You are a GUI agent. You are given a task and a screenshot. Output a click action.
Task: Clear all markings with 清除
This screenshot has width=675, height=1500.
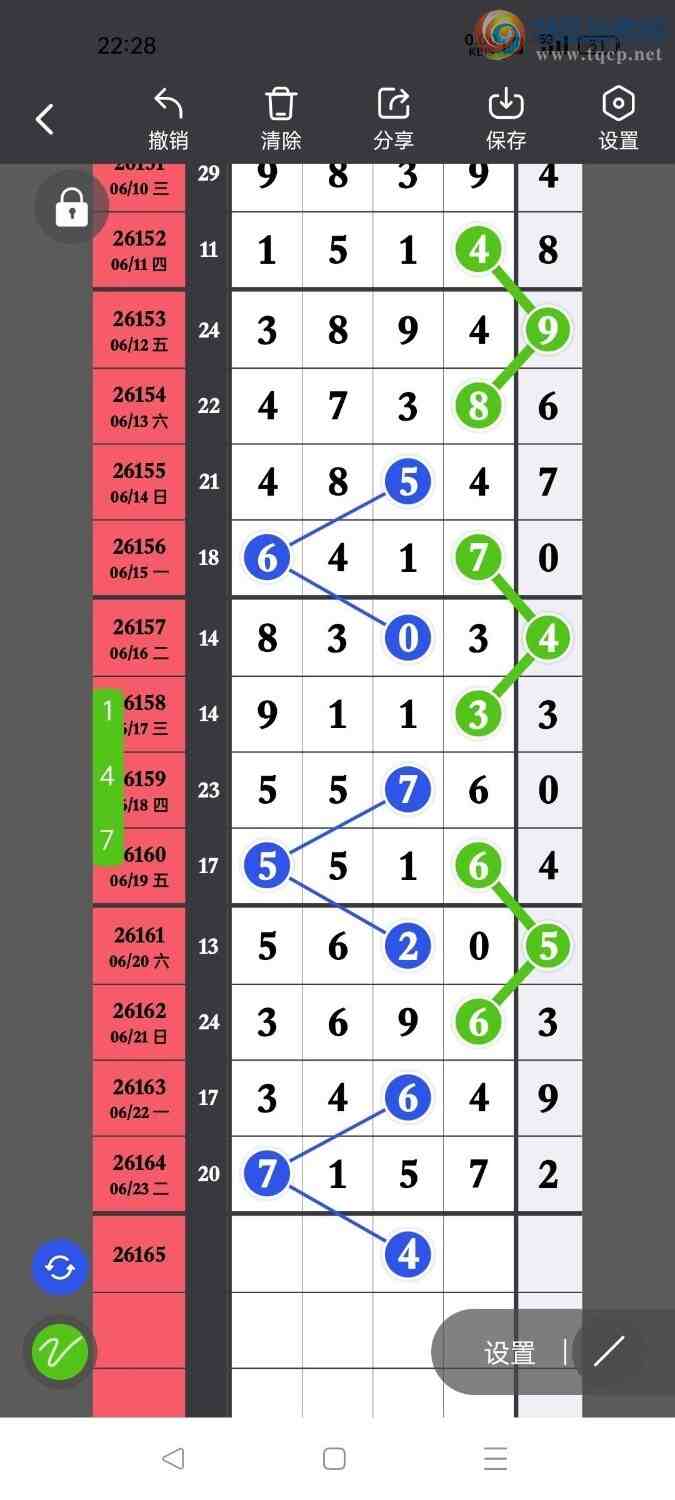281,119
